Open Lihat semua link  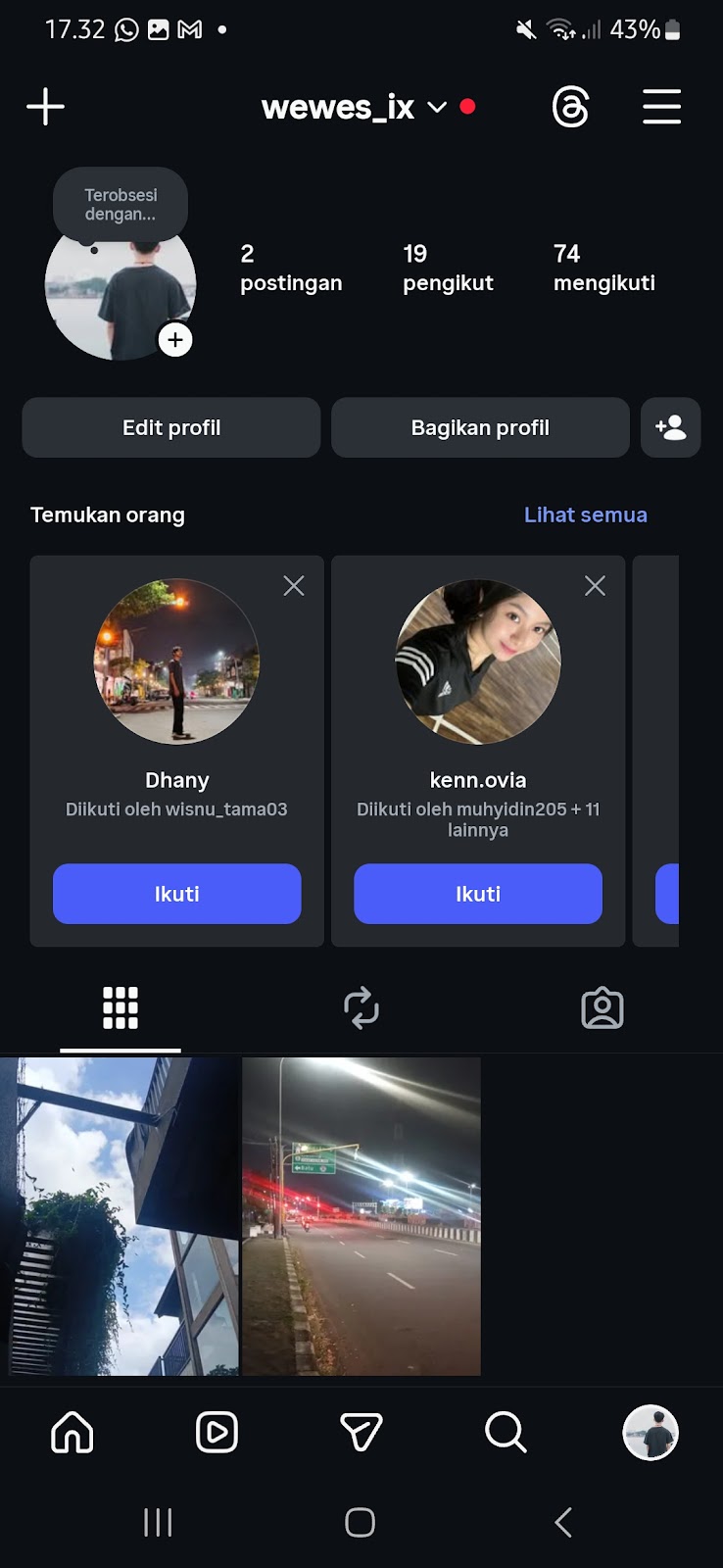click(x=585, y=514)
